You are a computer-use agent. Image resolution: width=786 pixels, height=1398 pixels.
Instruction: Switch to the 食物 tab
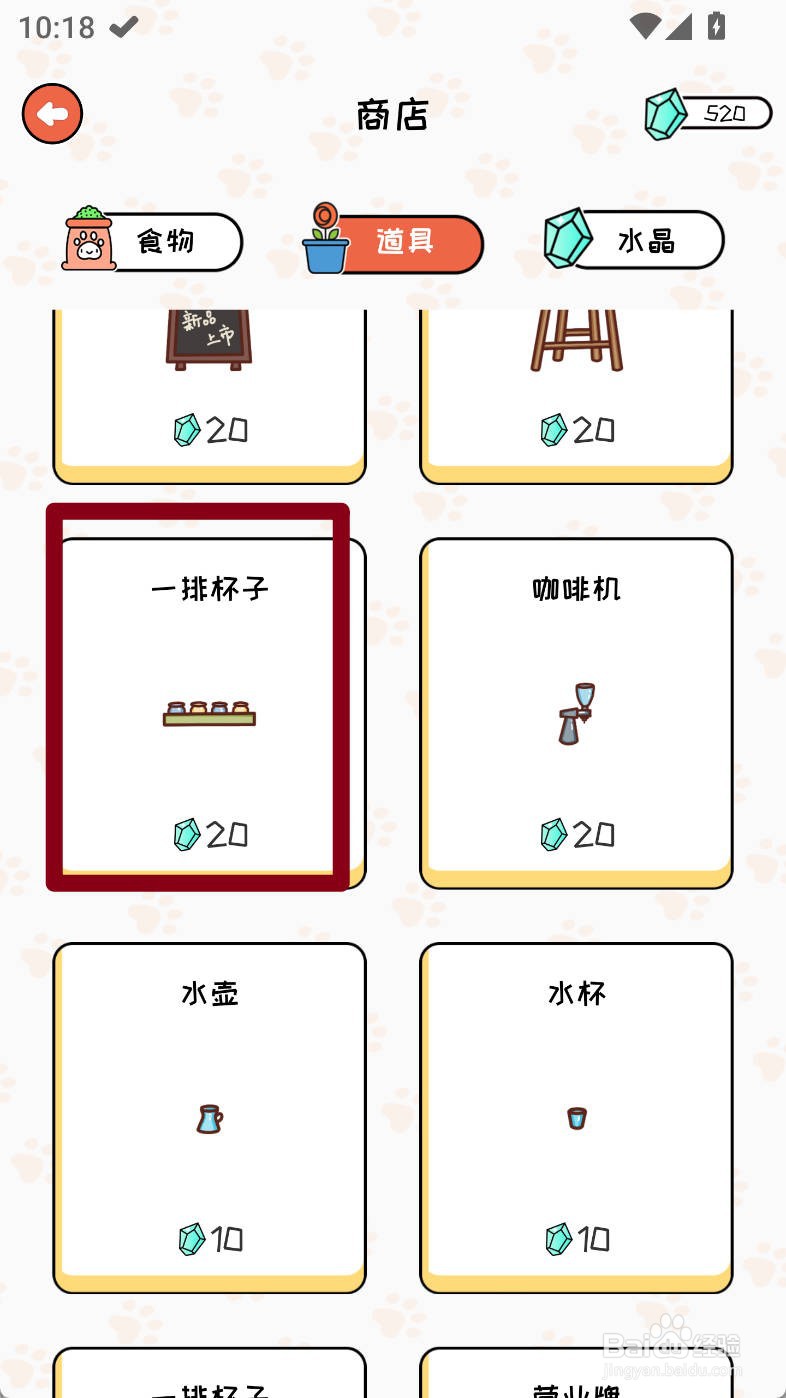pyautogui.click(x=165, y=240)
